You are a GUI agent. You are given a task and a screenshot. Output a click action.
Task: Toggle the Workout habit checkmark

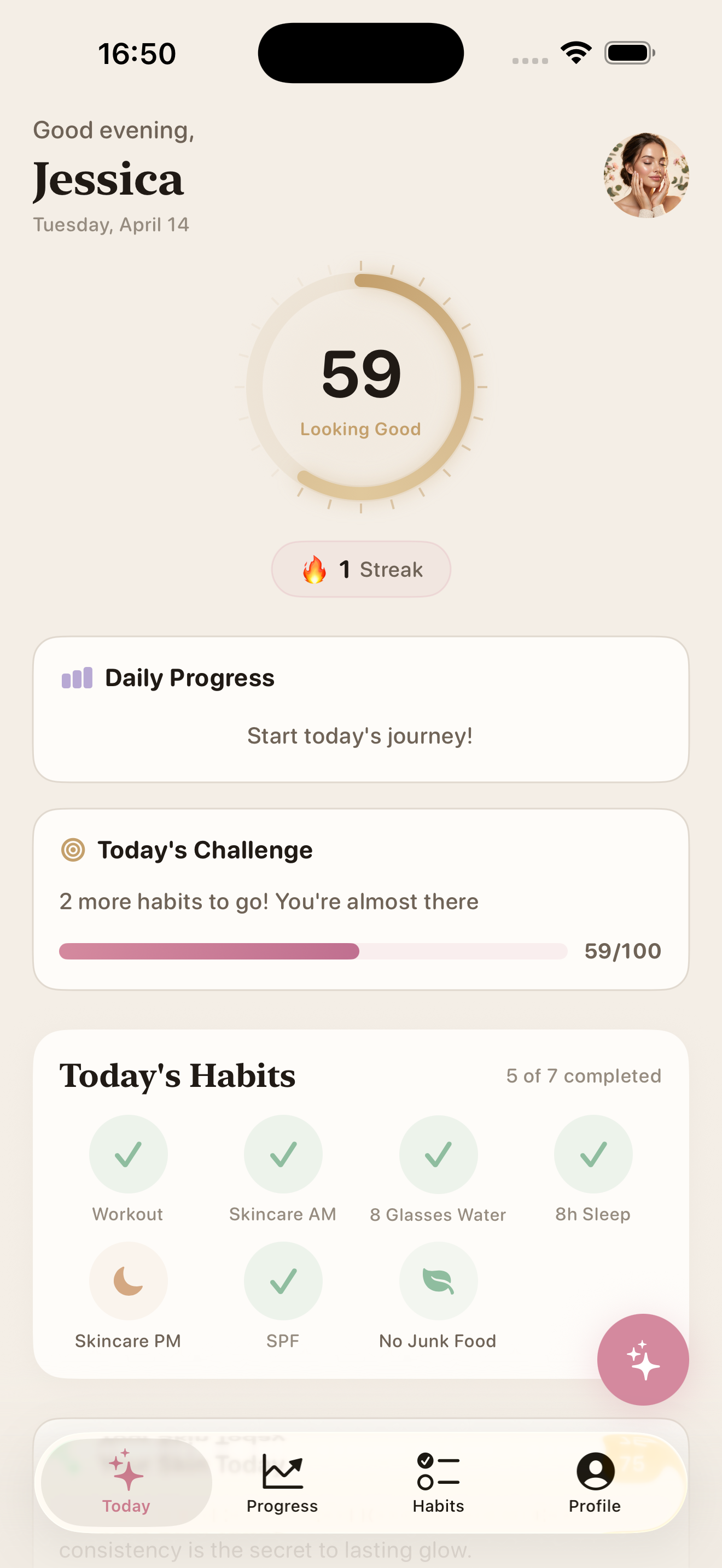tap(128, 1154)
